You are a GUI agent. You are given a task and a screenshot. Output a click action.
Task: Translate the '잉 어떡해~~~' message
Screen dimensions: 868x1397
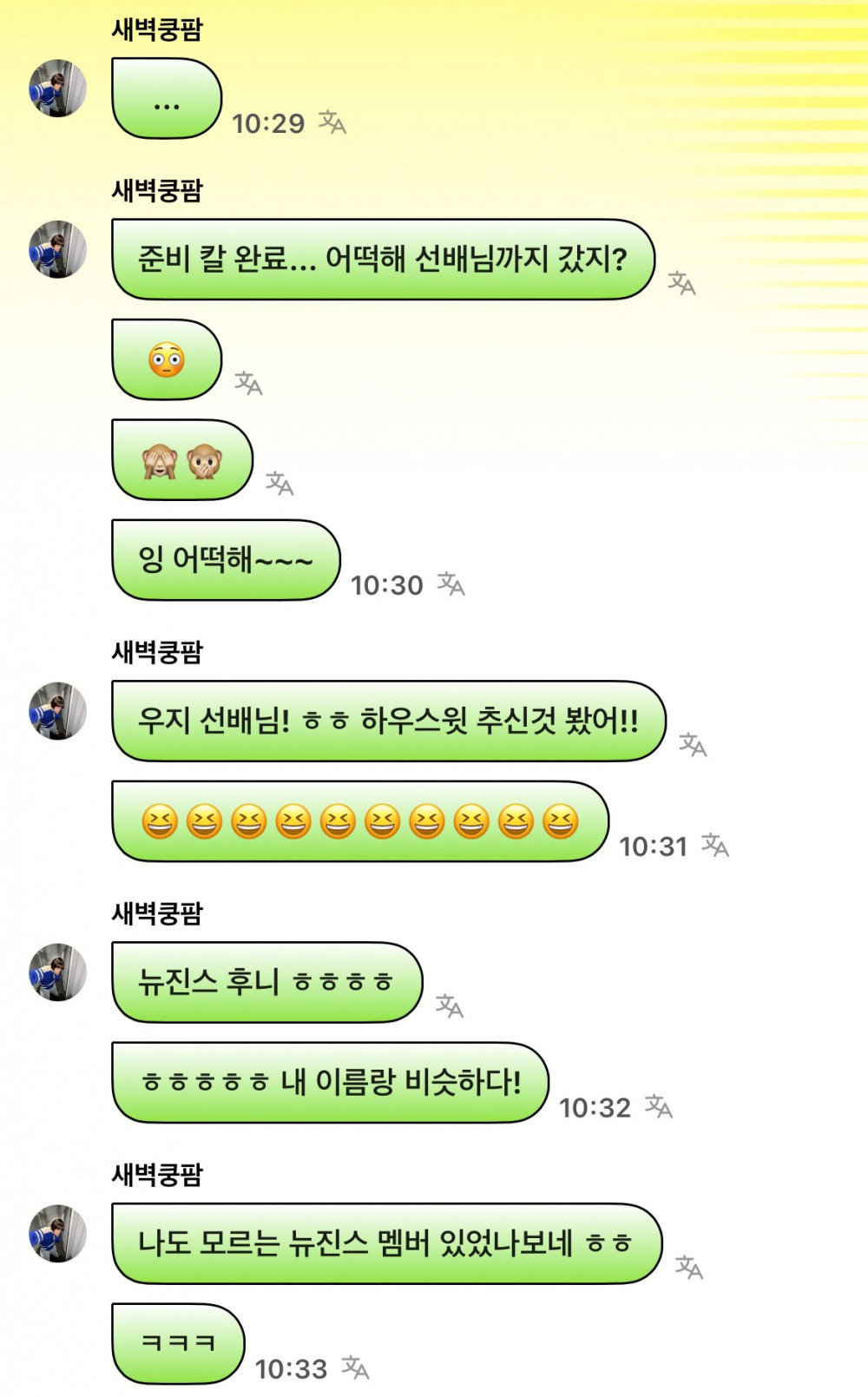tap(451, 583)
